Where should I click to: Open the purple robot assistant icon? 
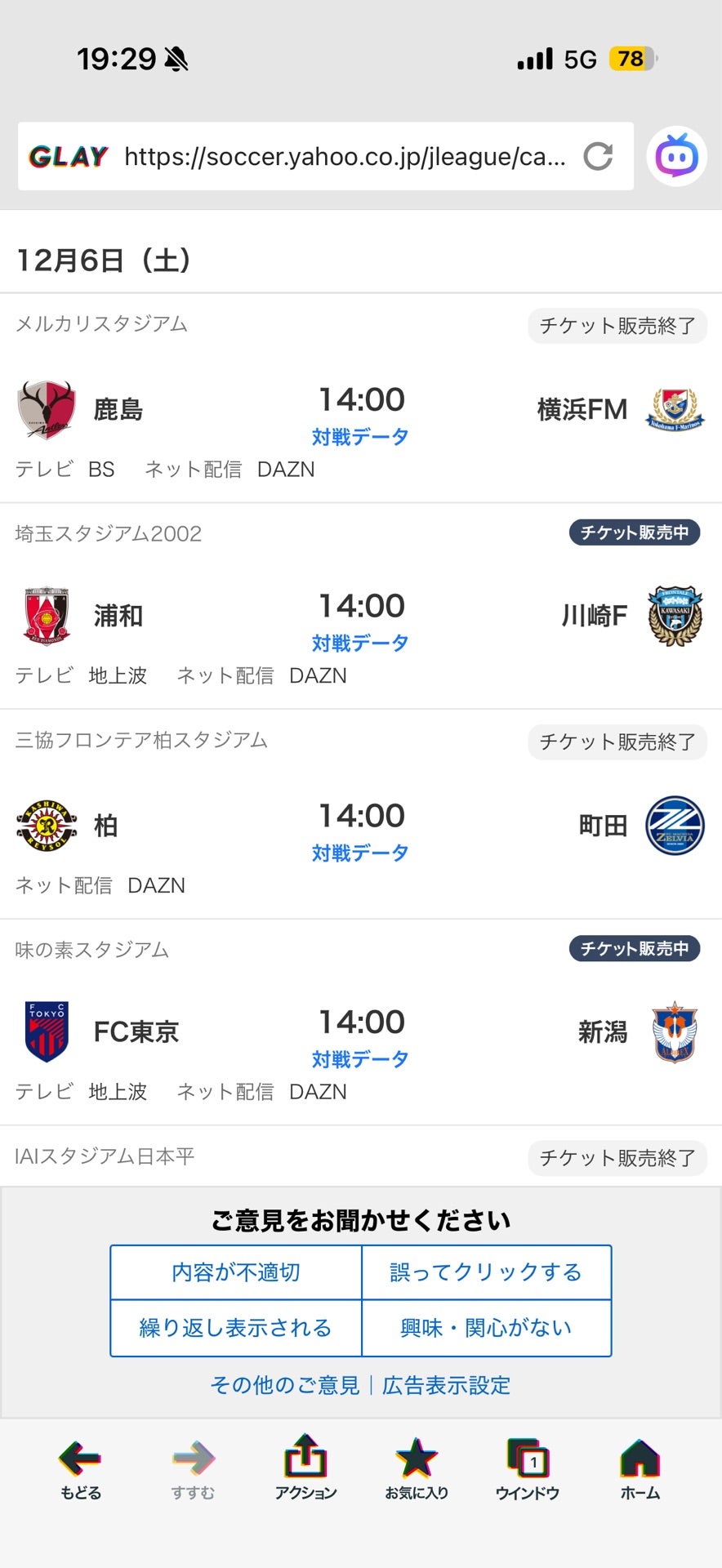[676, 156]
